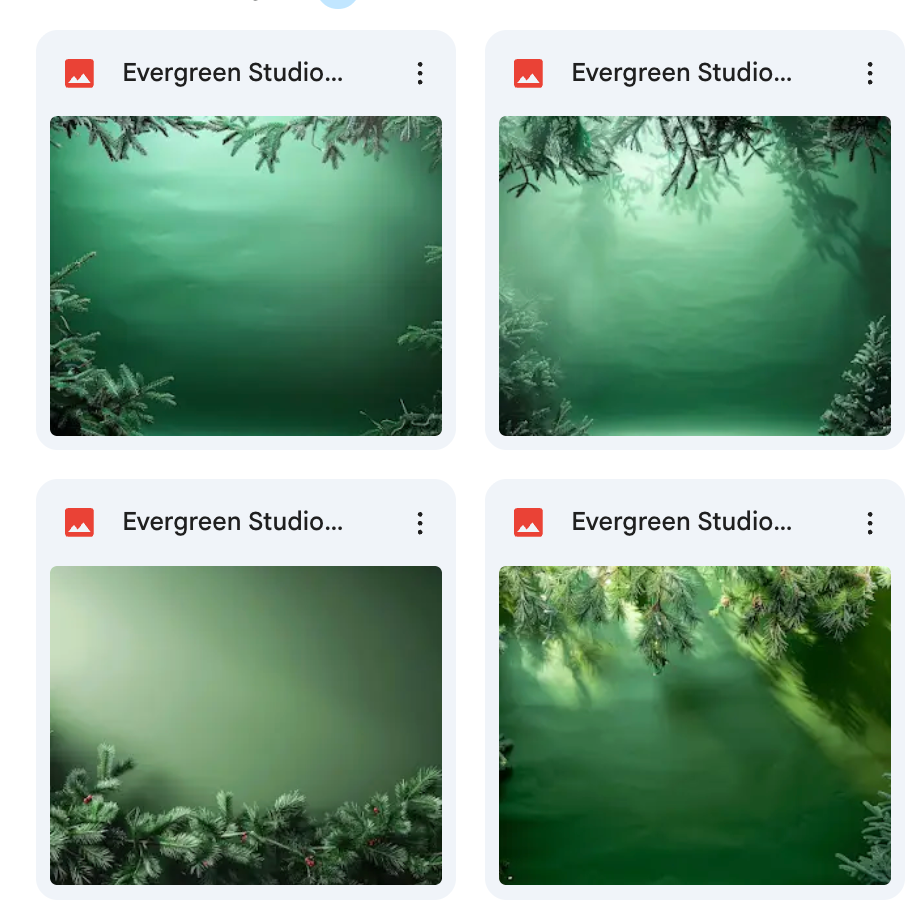The image size is (920, 916).
Task: Open the image with red-berried branches along the bottom
Action: 245,725
